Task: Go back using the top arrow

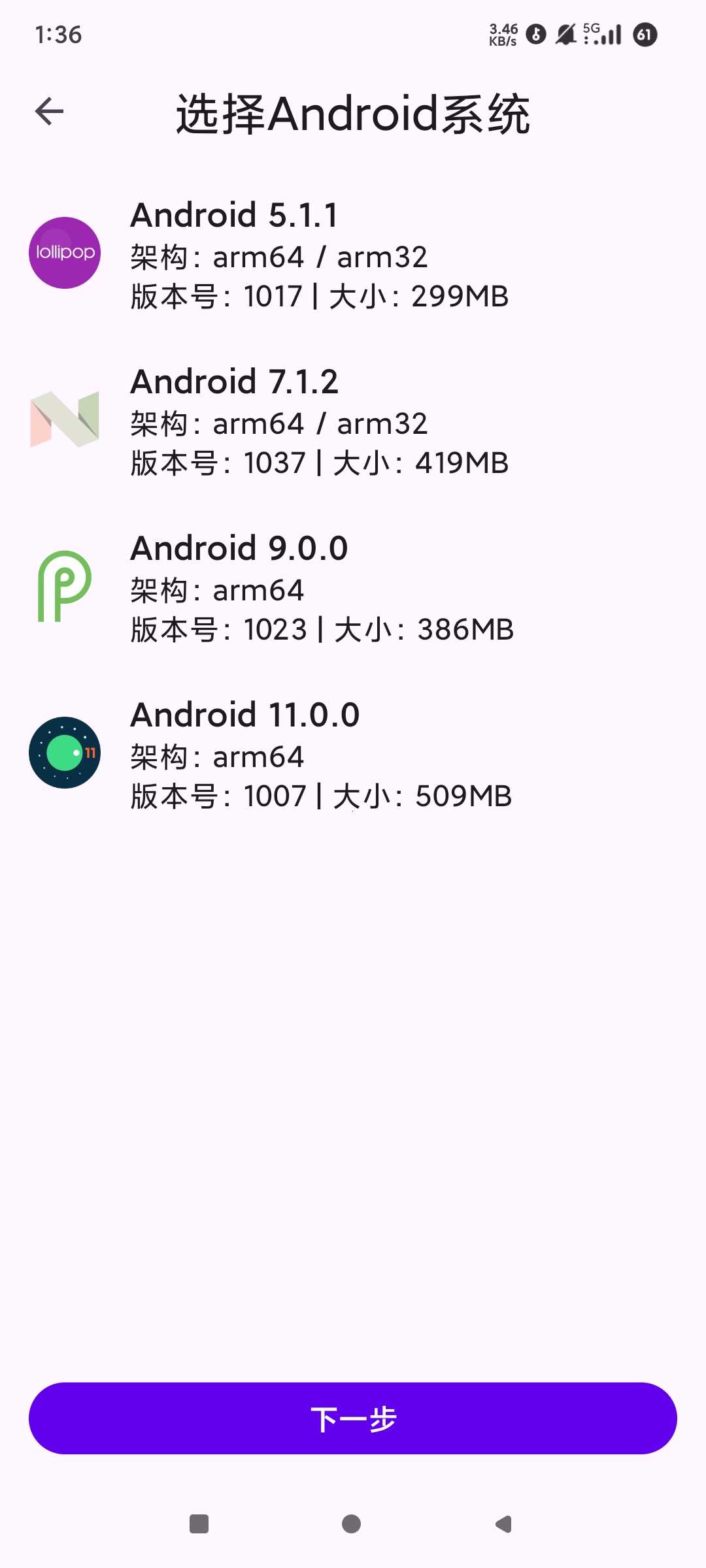Action: click(50, 111)
